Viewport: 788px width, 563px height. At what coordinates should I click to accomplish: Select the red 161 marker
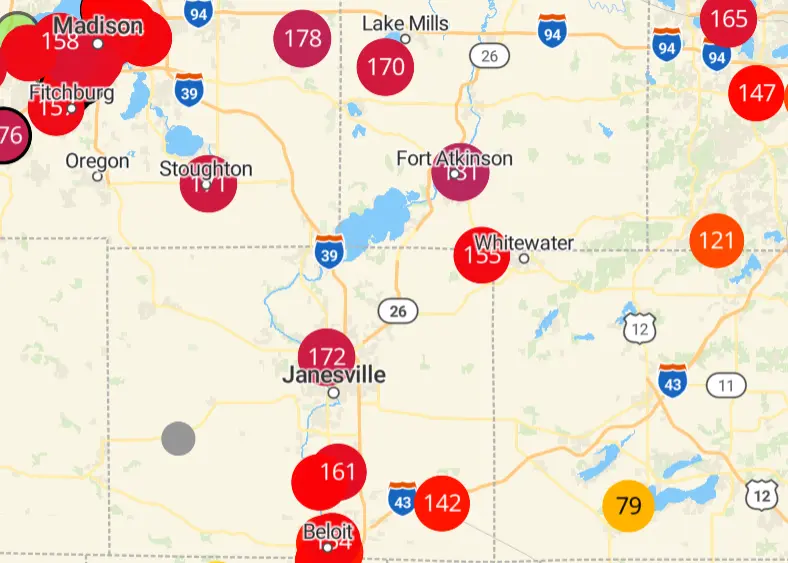337,471
